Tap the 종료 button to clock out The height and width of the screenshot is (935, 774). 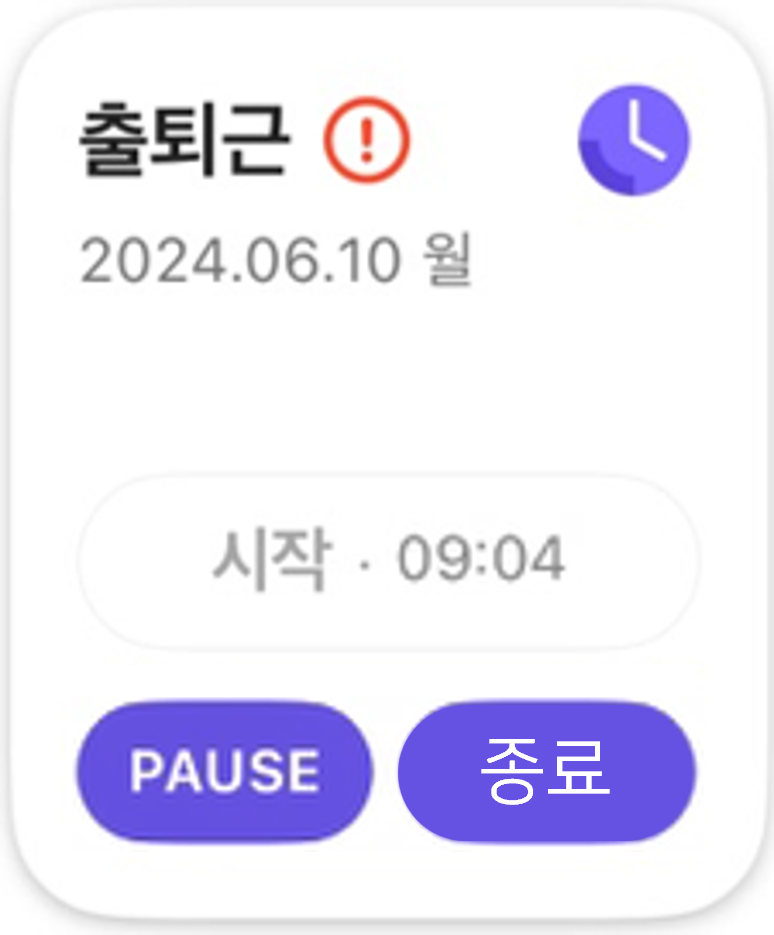[x=546, y=771]
